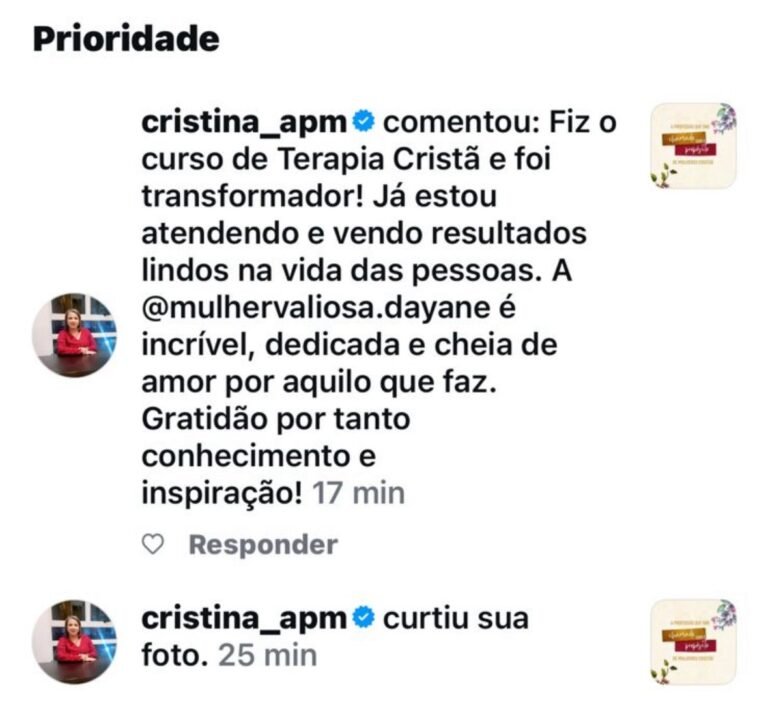This screenshot has width=768, height=710.
Task: View the liked photo thumbnail
Action: (x=693, y=641)
